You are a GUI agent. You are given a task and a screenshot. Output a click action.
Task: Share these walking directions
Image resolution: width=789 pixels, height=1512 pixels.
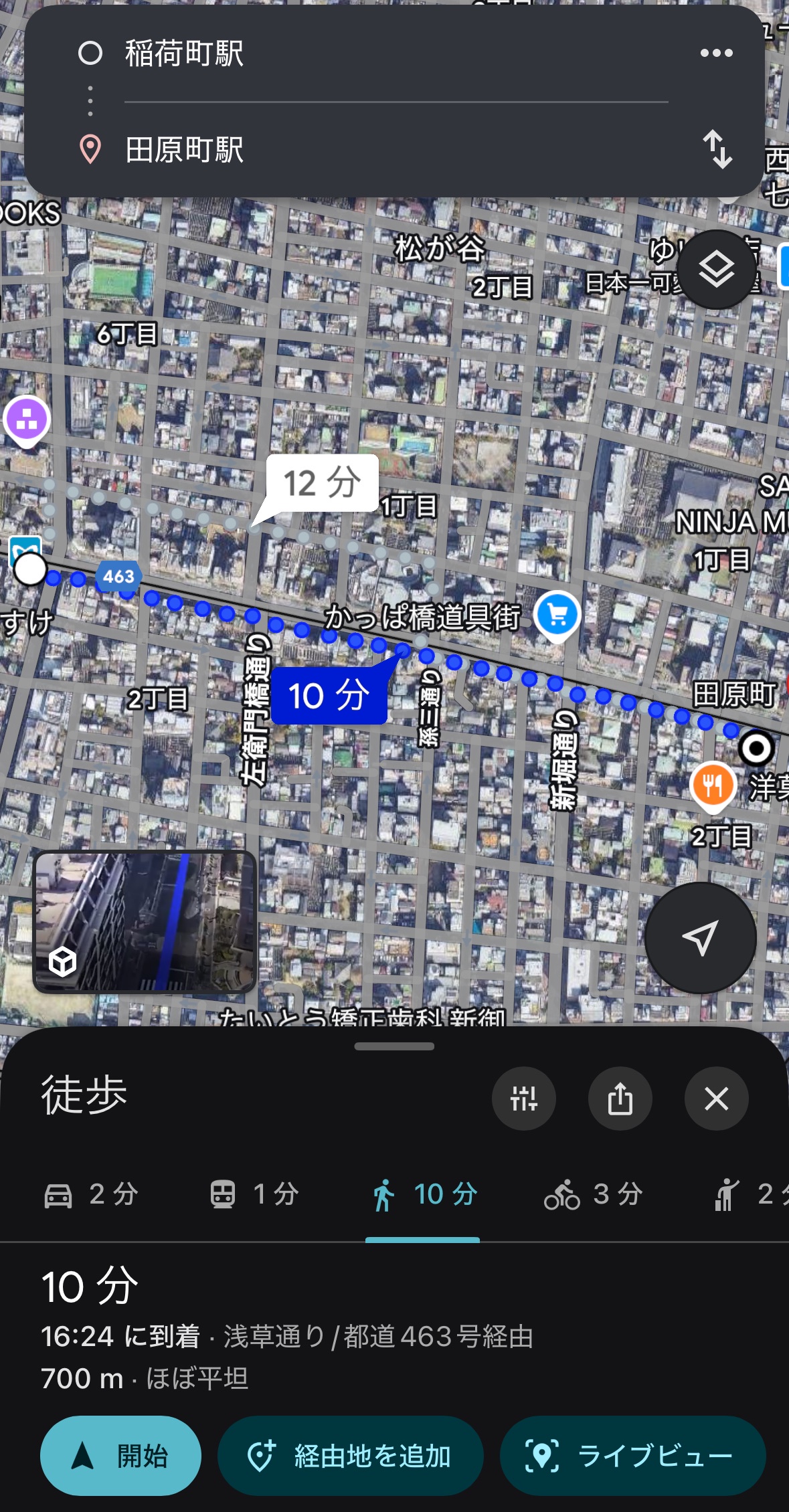620,1099
